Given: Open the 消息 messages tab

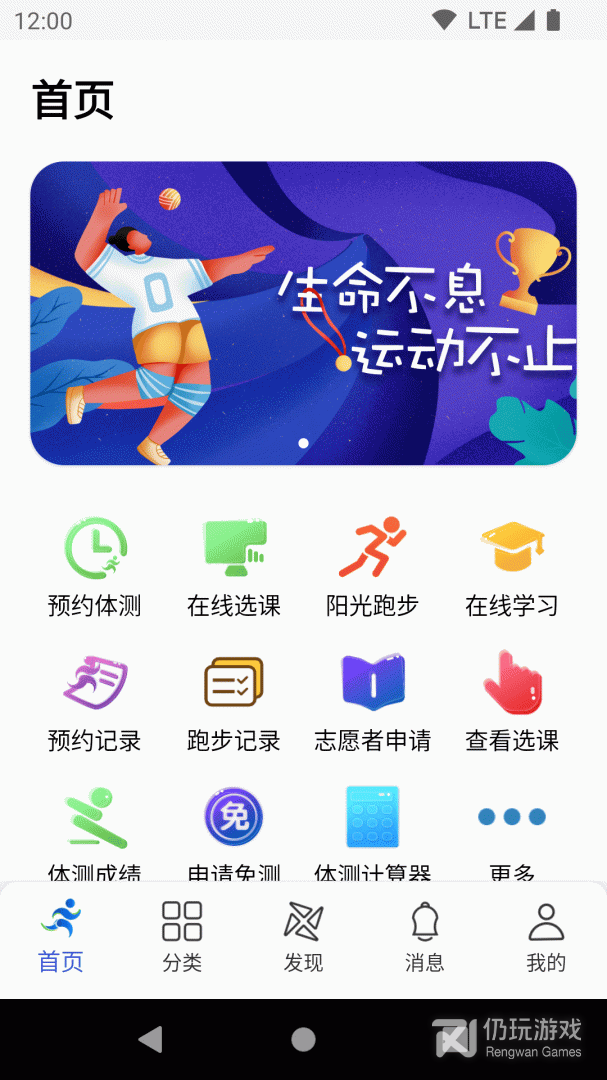Looking at the screenshot, I should pyautogui.click(x=425, y=937).
